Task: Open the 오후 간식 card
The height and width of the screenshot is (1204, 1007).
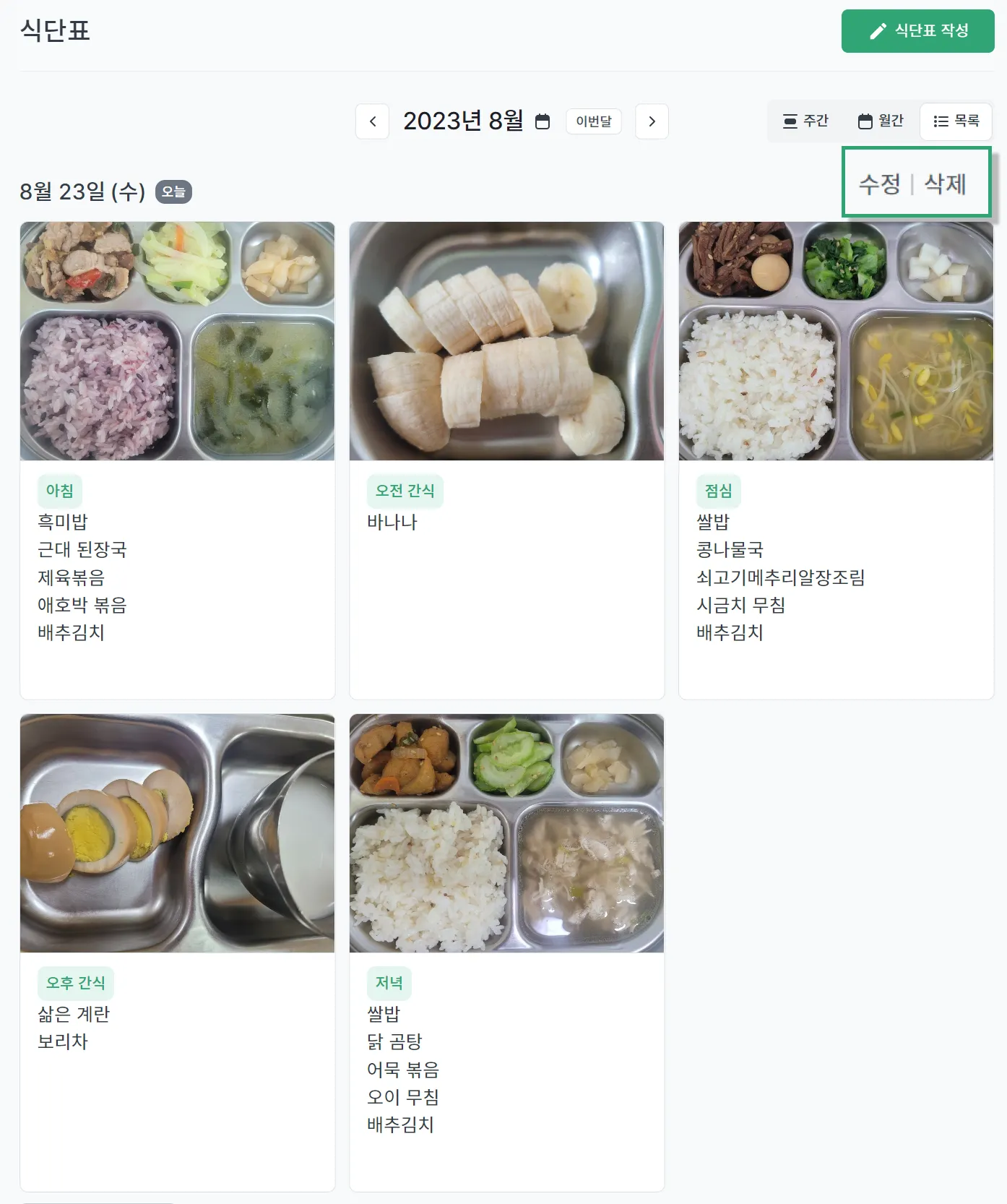Action: click(177, 952)
